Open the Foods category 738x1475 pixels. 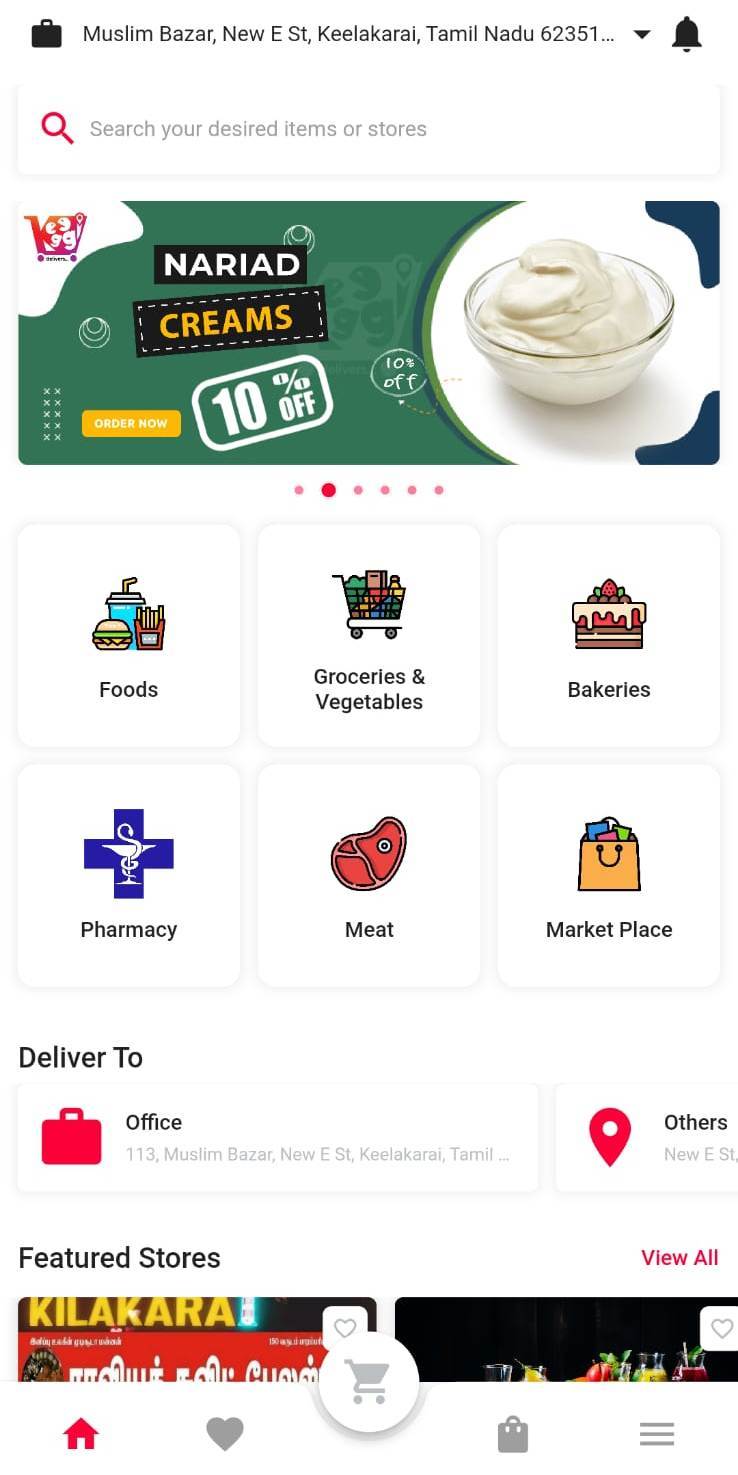pos(129,635)
